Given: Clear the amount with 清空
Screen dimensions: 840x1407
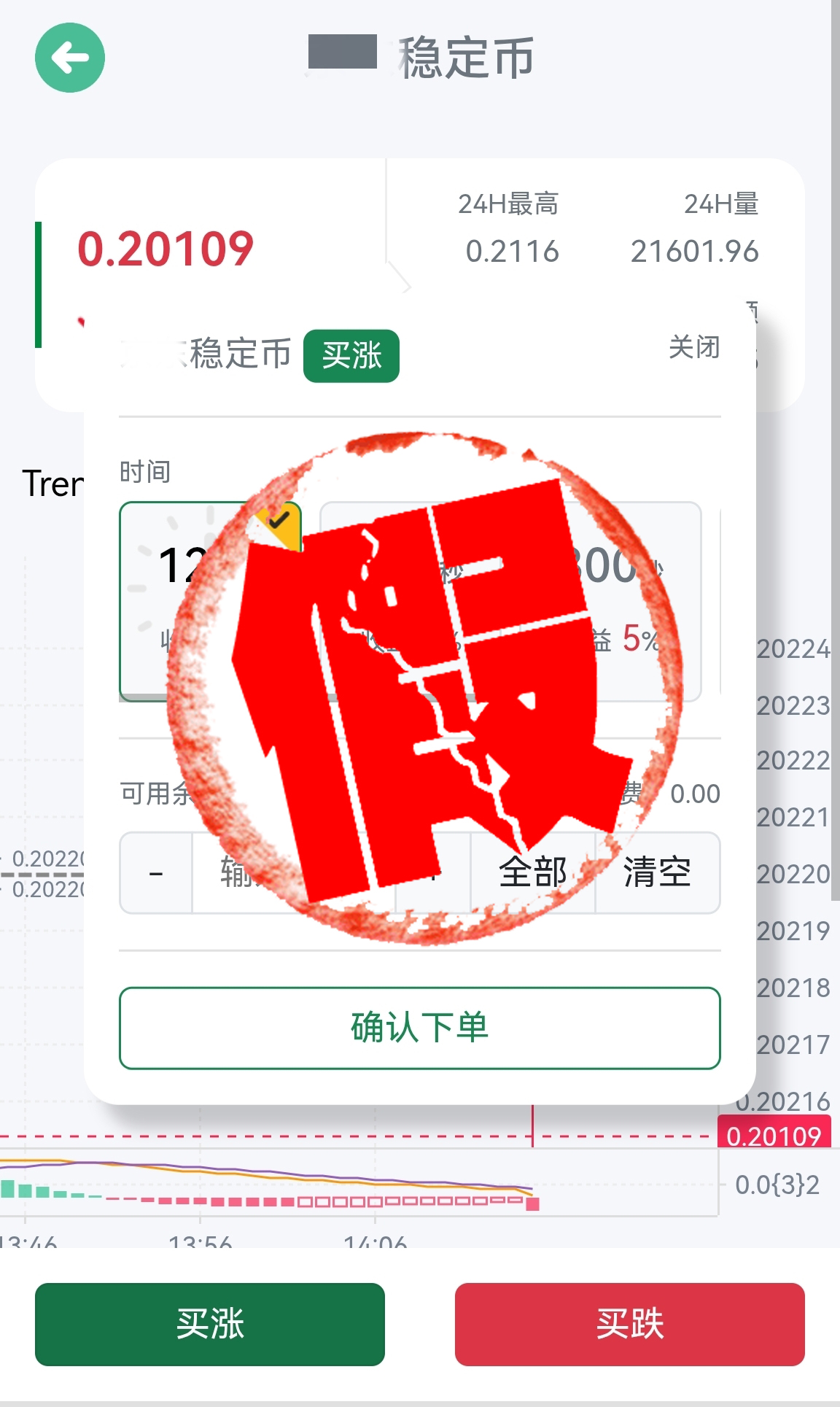Looking at the screenshot, I should 657,873.
